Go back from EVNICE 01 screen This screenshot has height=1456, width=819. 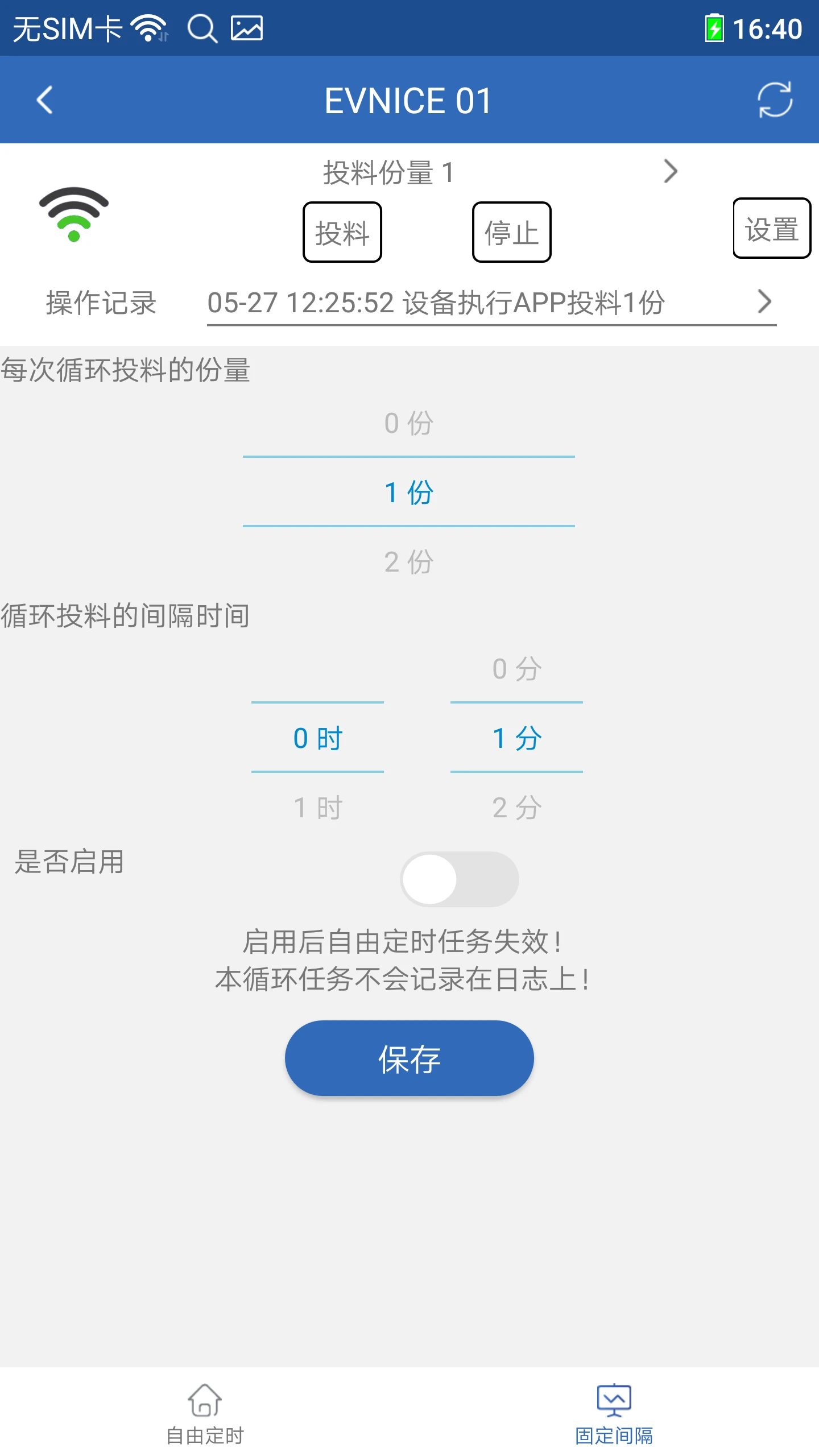(x=44, y=100)
